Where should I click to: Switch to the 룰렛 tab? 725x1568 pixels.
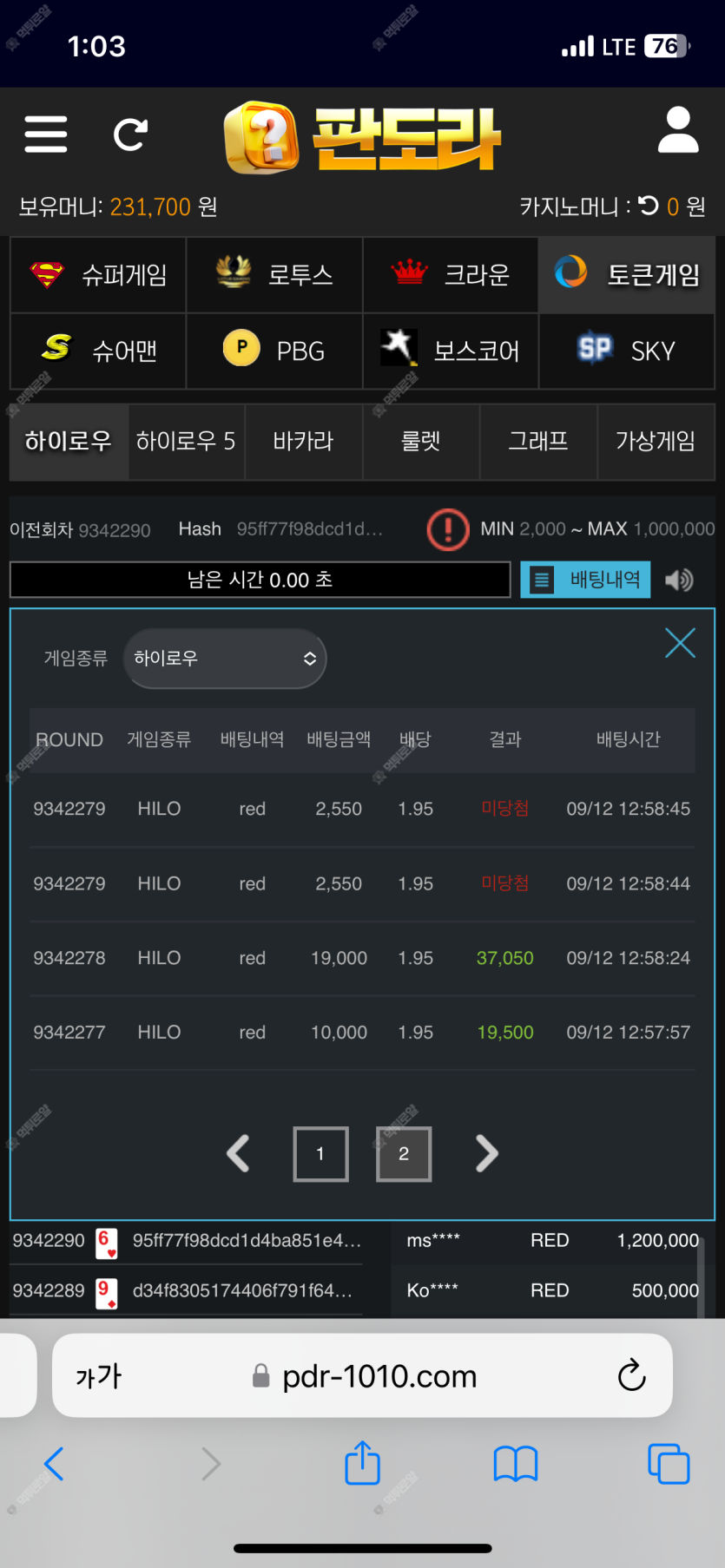[x=421, y=441]
